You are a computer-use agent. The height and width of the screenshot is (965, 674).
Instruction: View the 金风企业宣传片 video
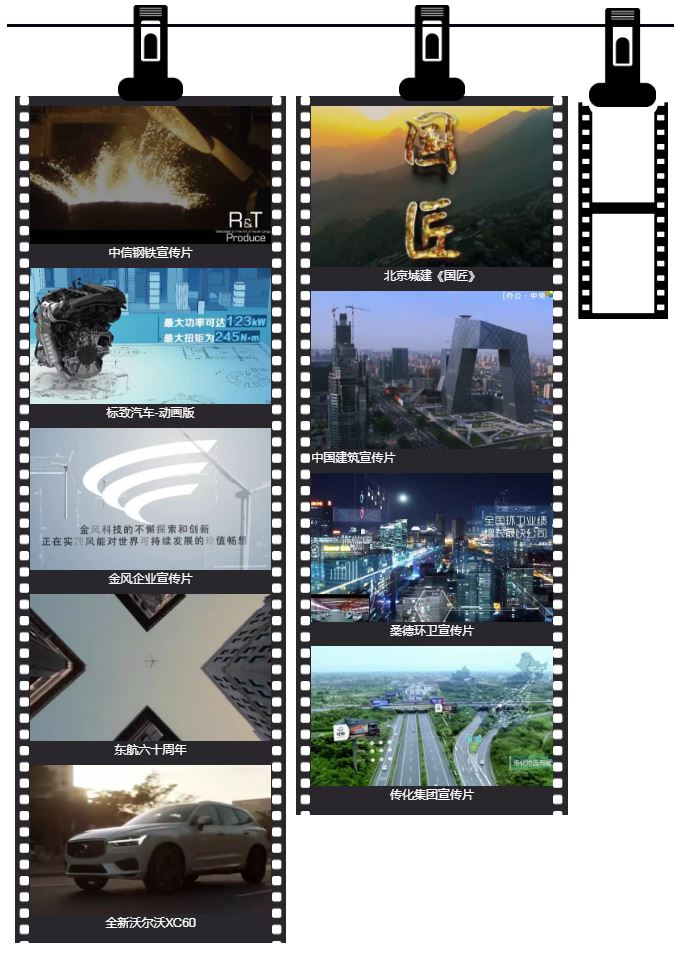[150, 498]
